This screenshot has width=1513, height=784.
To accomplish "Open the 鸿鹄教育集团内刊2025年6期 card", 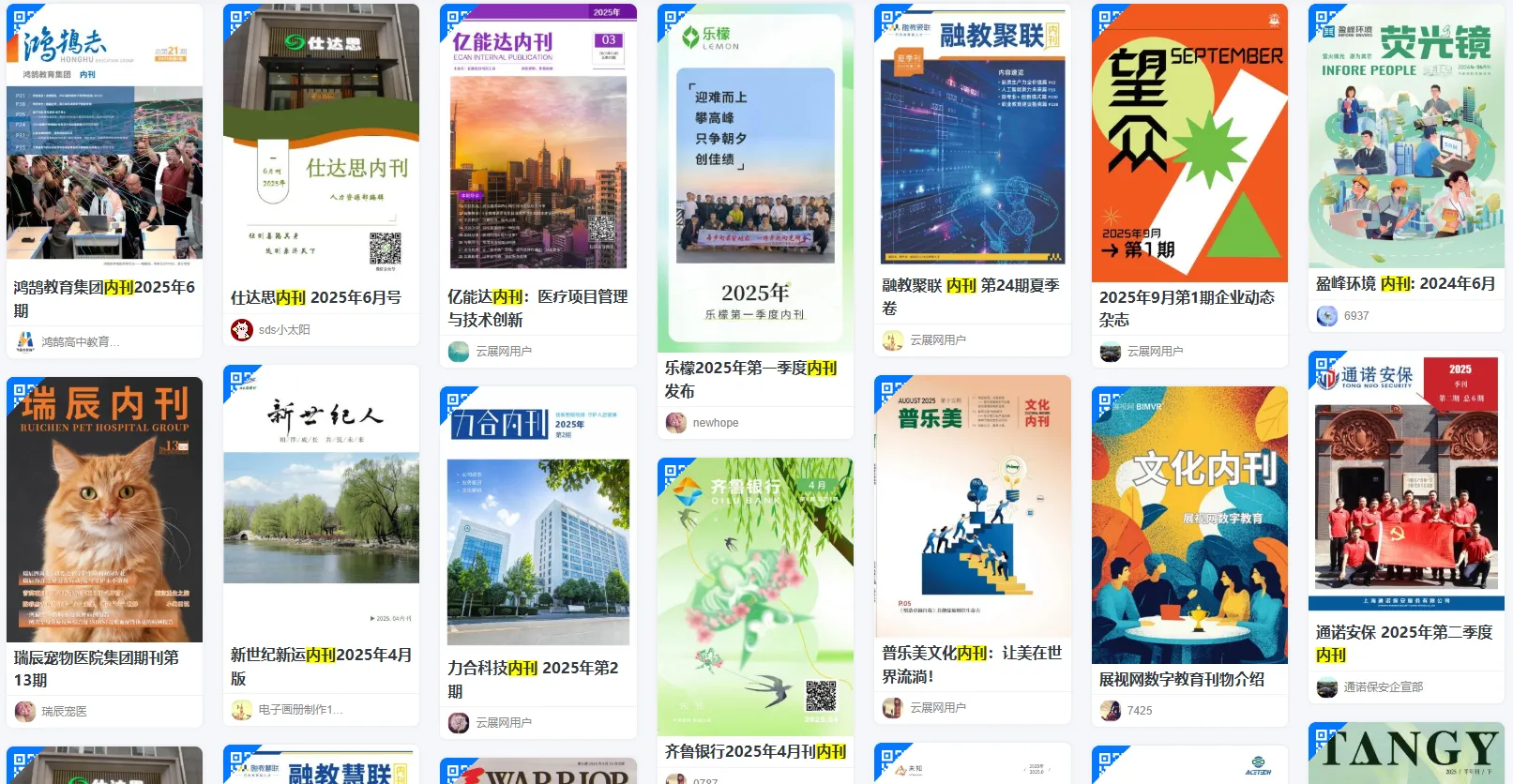I will pyautogui.click(x=104, y=298).
